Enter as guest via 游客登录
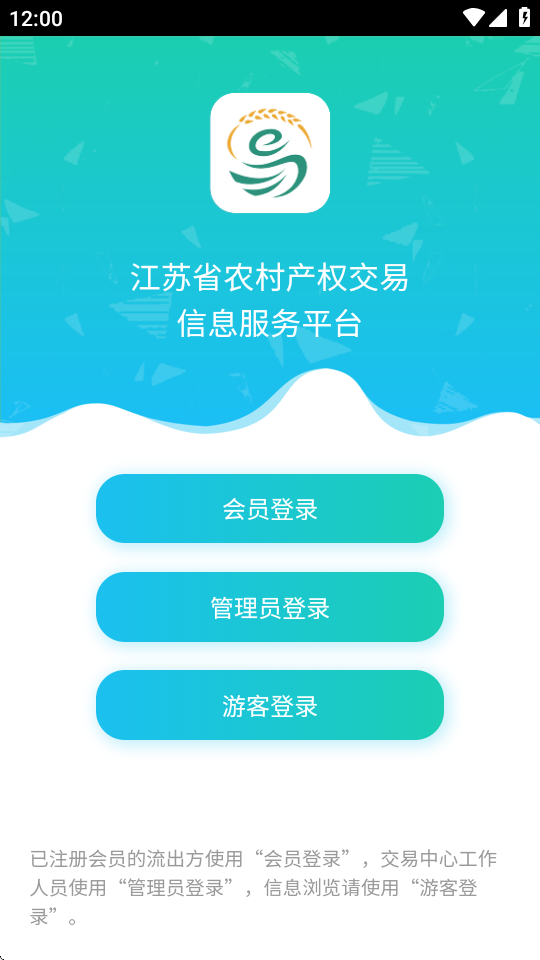The image size is (540, 960). 270,705
